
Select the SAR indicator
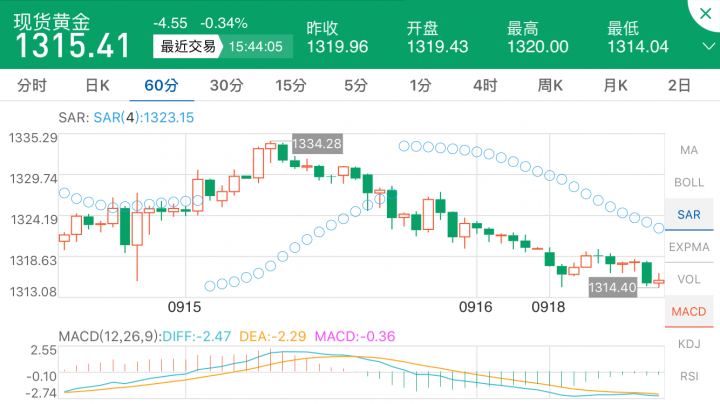[x=688, y=215]
